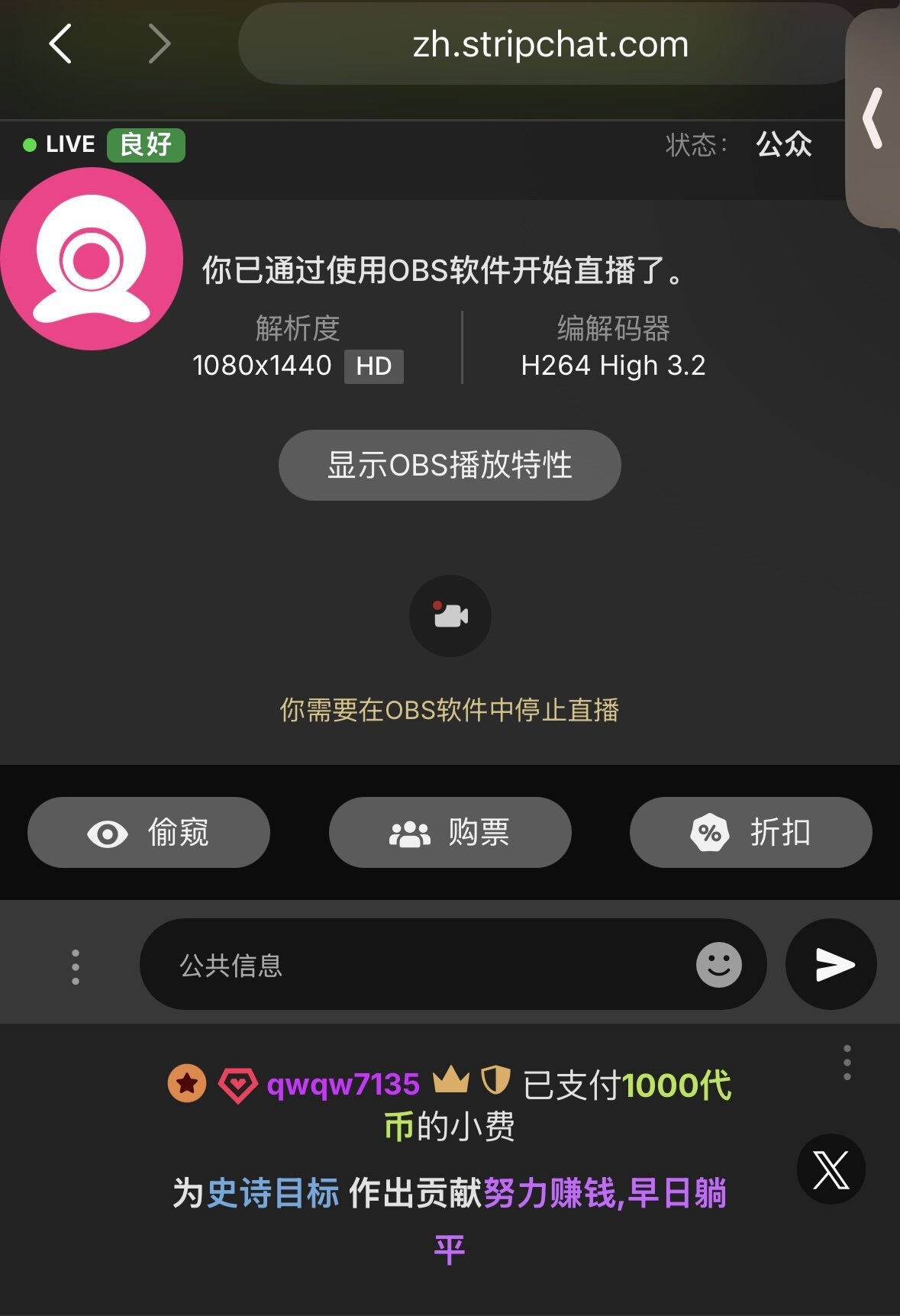Go forward in the browser history

click(159, 44)
